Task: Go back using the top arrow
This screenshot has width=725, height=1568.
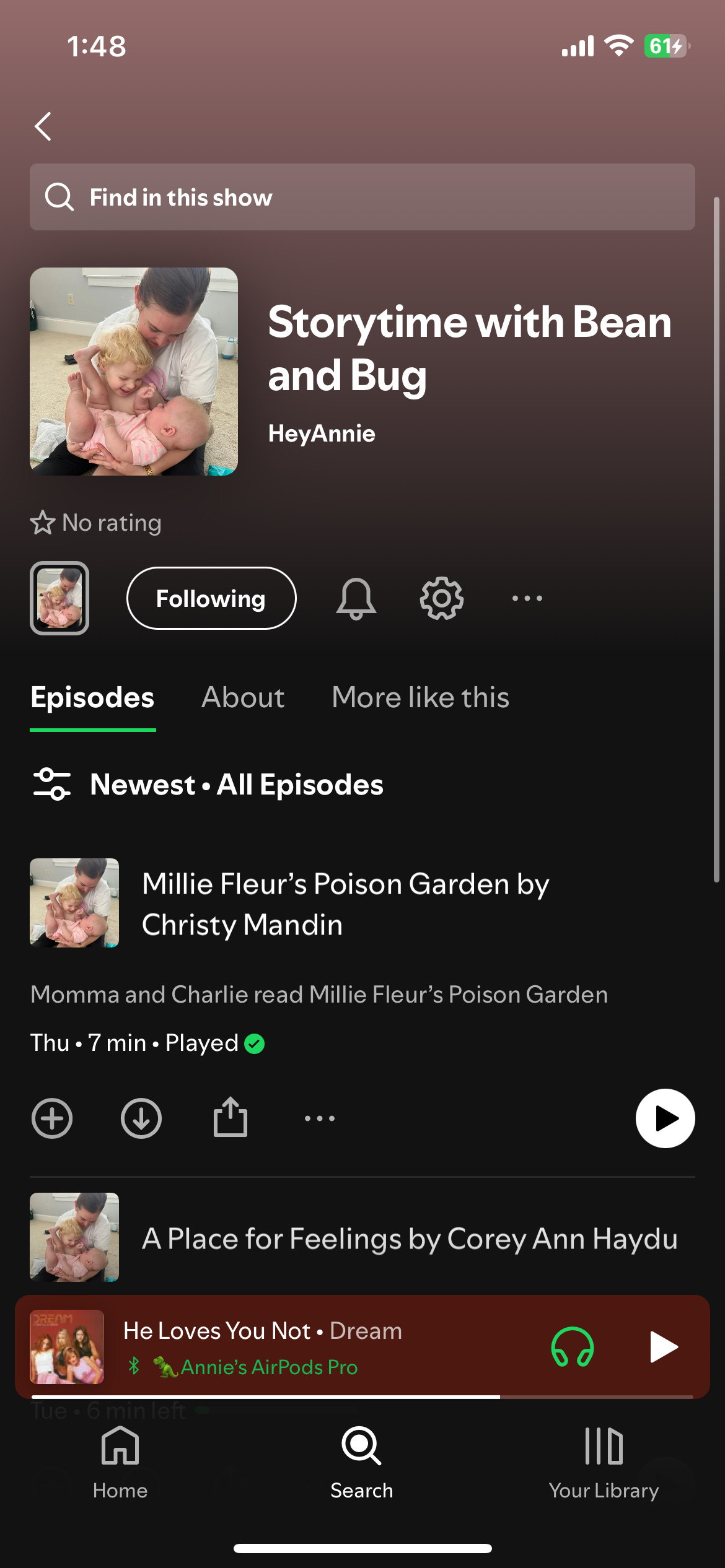Action: point(43,126)
